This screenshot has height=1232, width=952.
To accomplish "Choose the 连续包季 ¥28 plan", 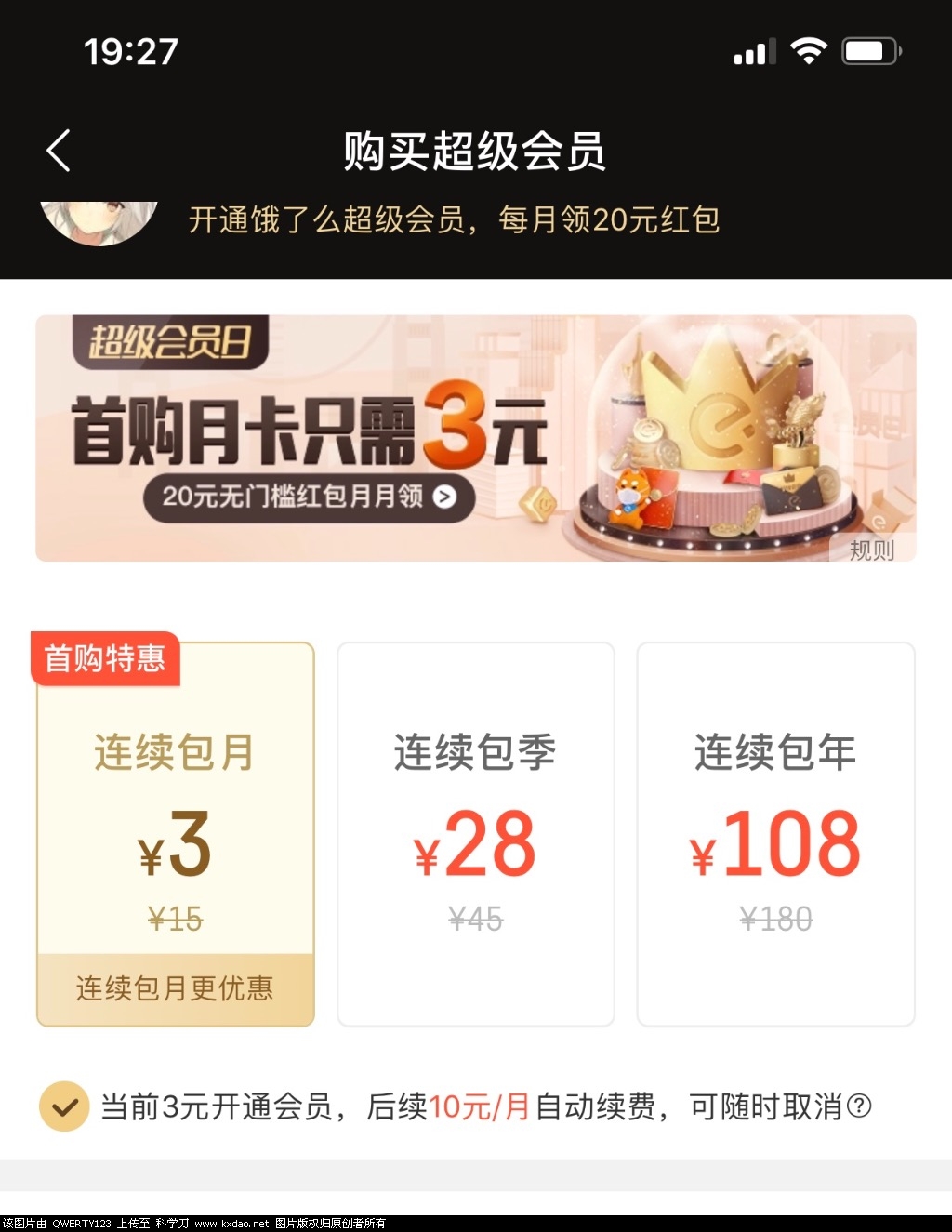I will pyautogui.click(x=475, y=834).
